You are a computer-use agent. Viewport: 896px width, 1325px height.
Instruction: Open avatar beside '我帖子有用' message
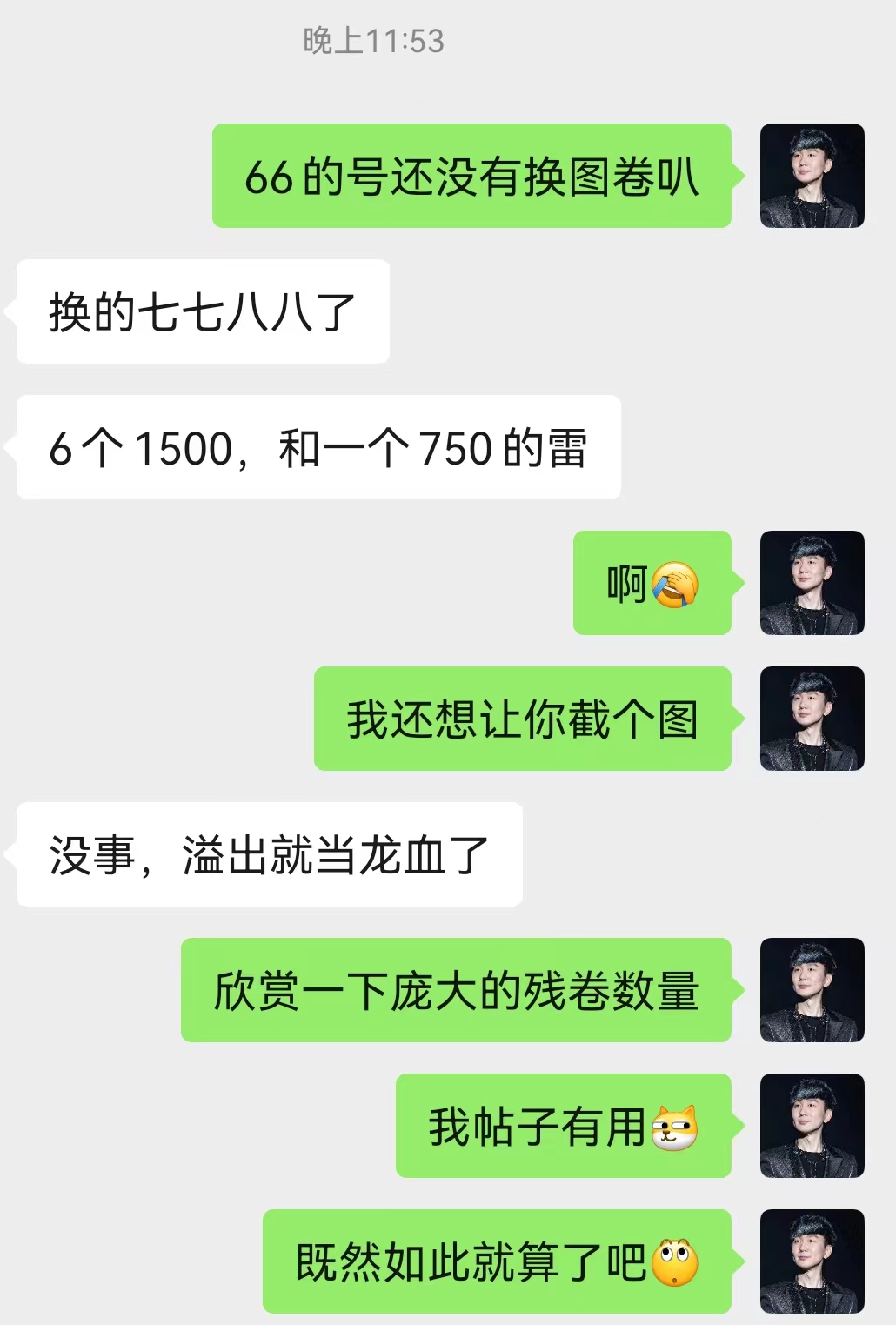point(812,1126)
